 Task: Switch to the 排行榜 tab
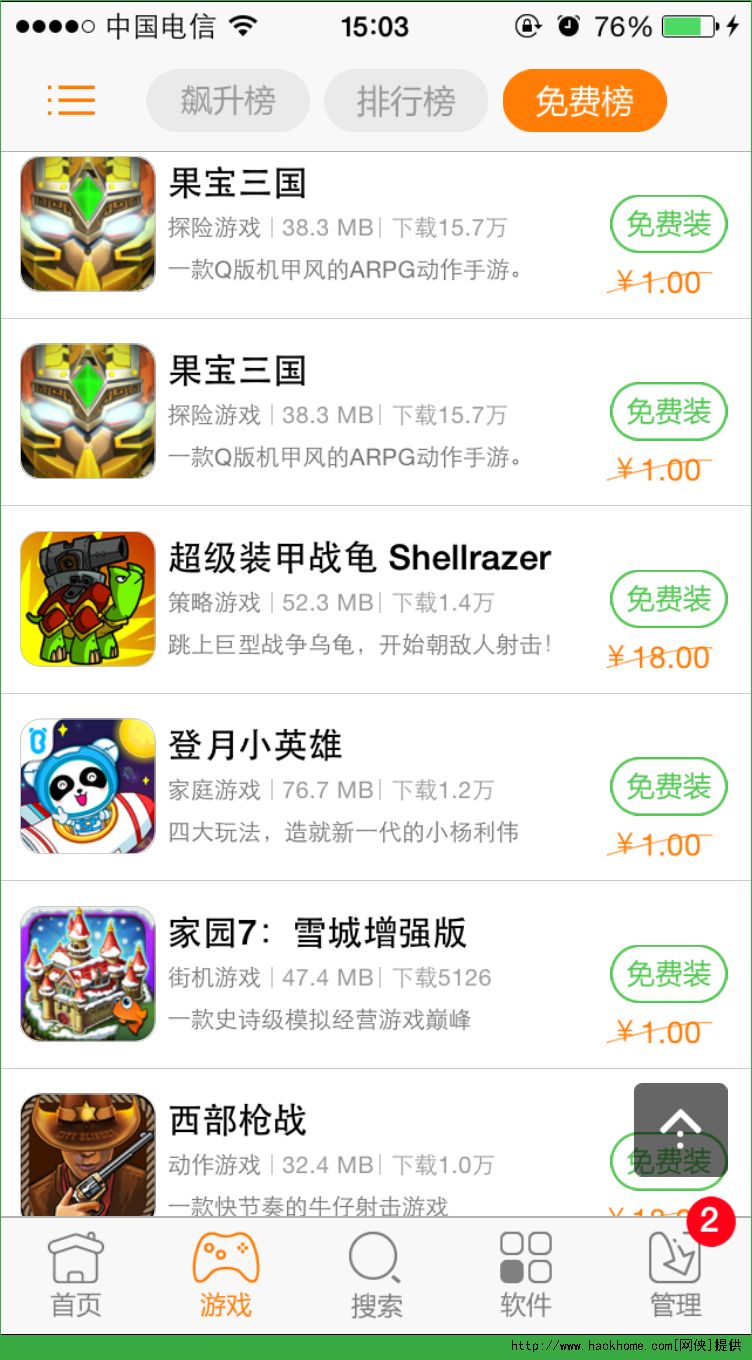406,101
